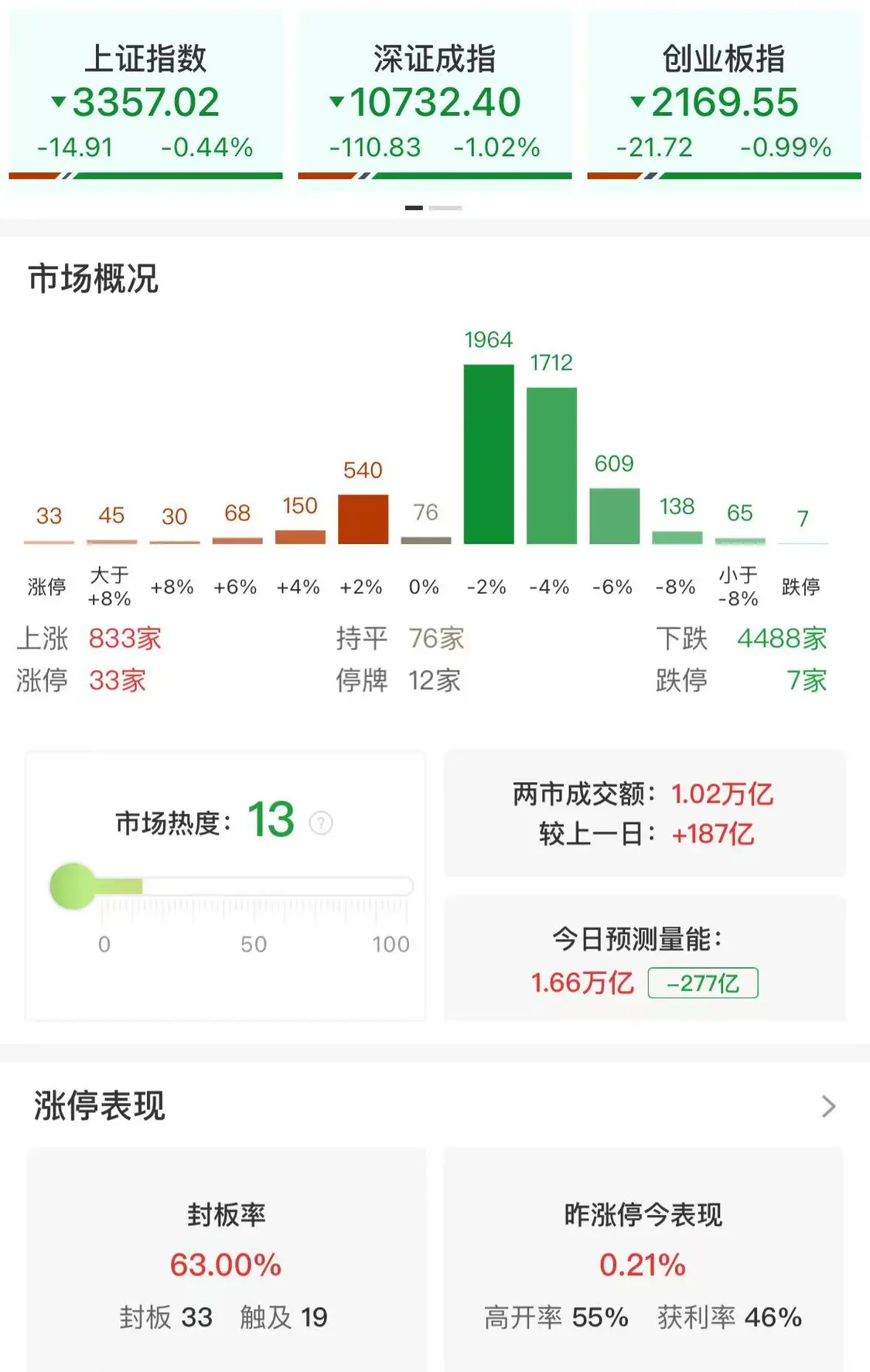Image resolution: width=870 pixels, height=1372 pixels.
Task: Adjust the 市场热度 thermometer slider
Action: (72, 885)
